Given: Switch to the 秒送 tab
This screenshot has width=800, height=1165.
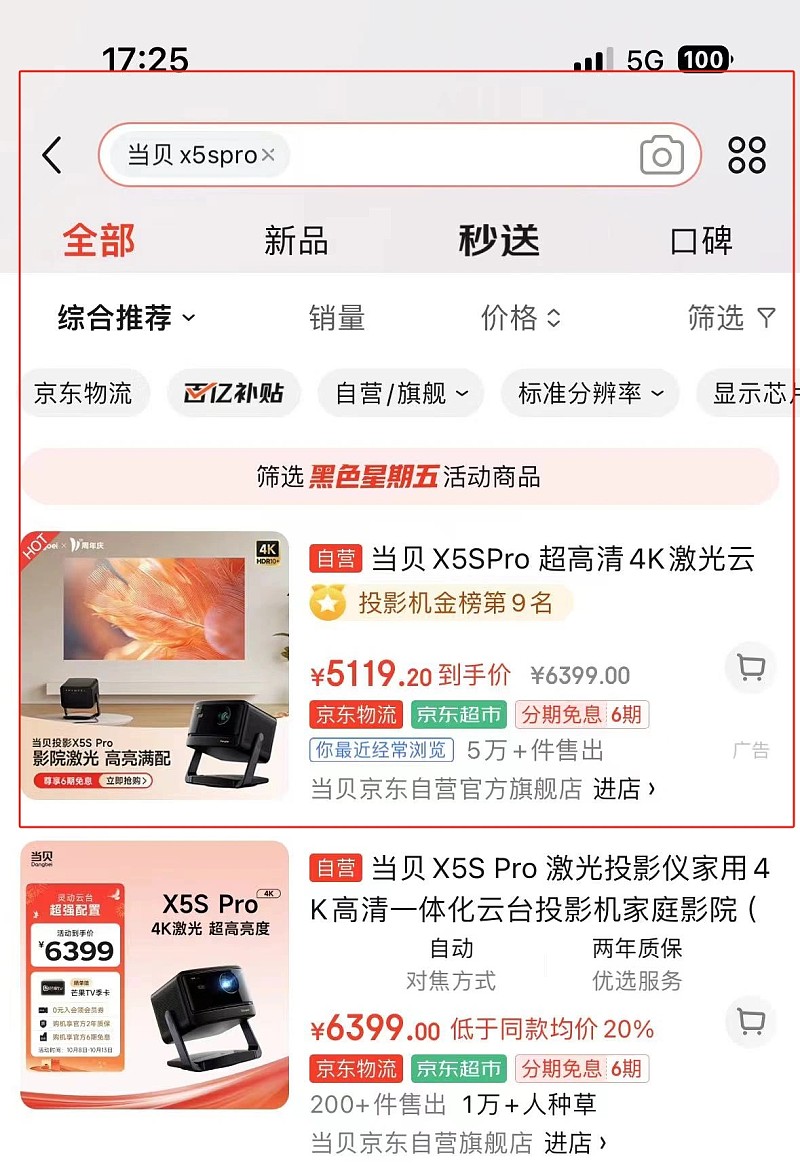Looking at the screenshot, I should [x=499, y=241].
